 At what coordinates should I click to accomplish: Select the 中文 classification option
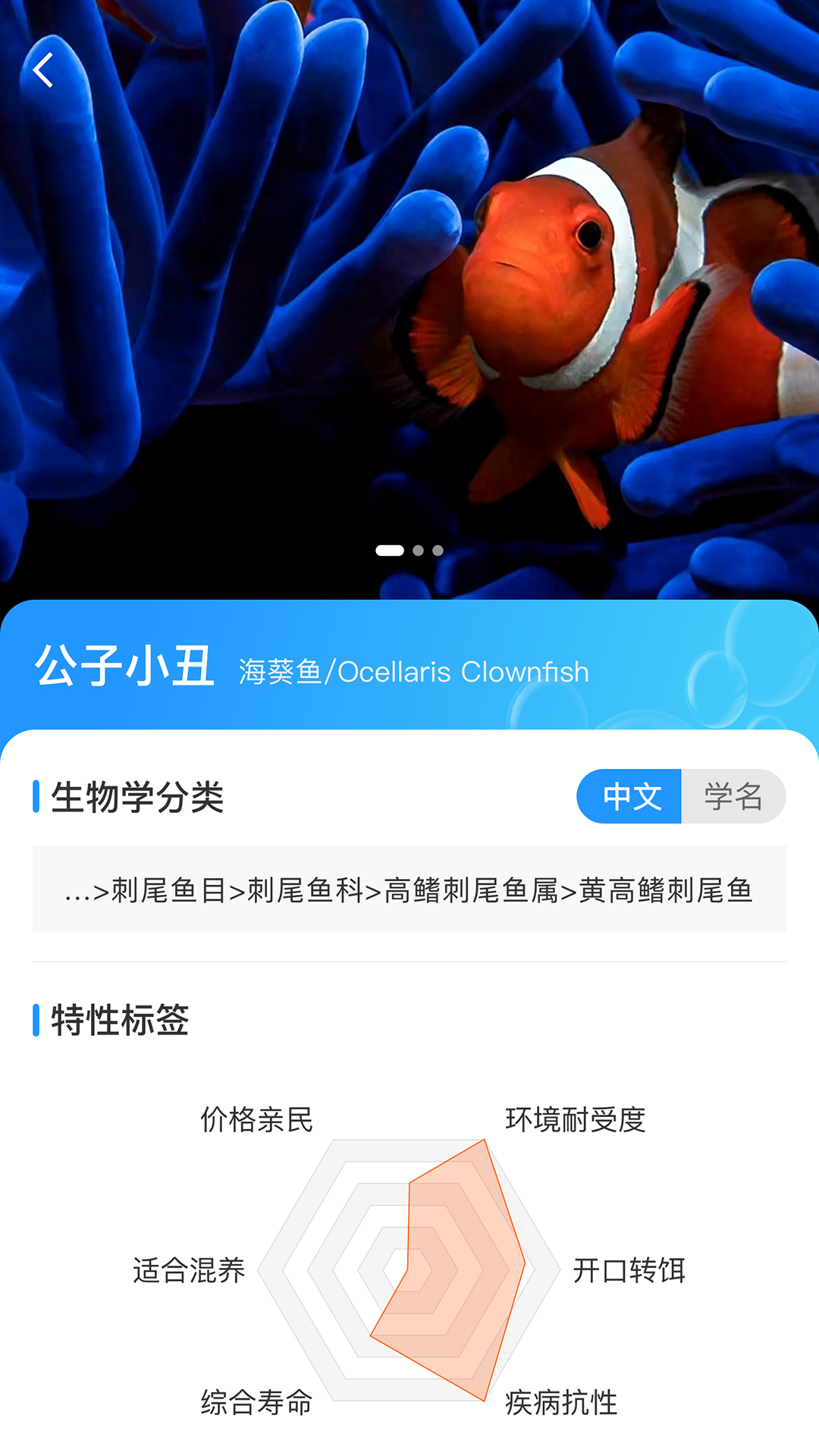(x=630, y=796)
